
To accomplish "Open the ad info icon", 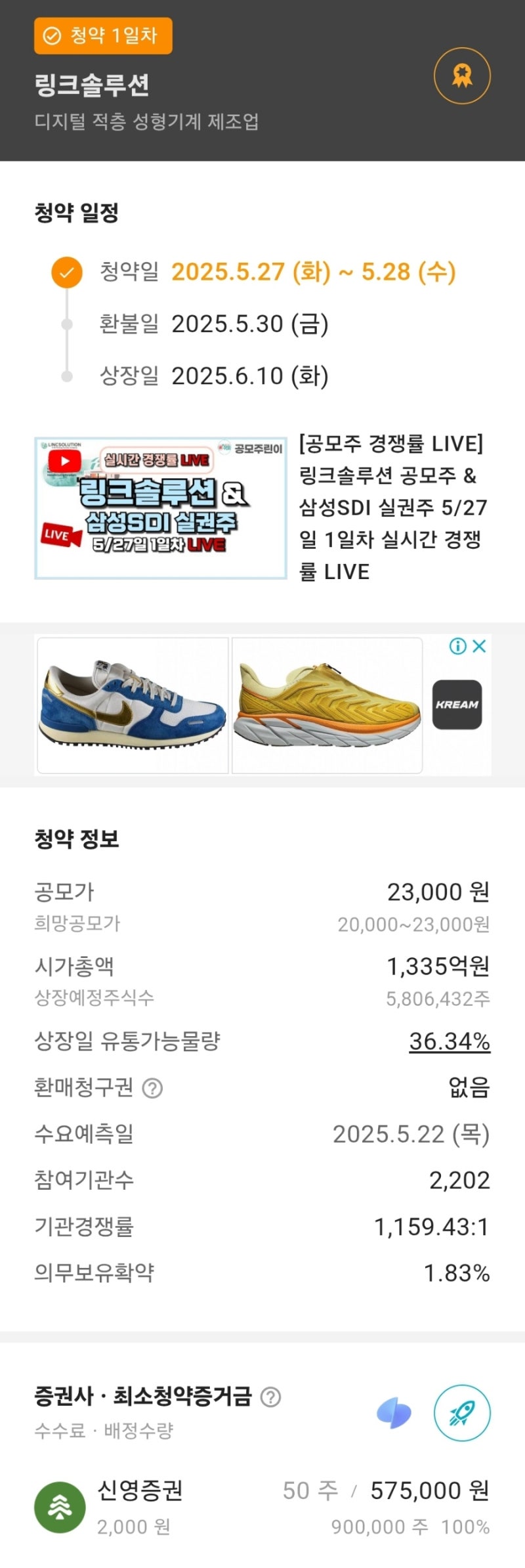I will [457, 646].
